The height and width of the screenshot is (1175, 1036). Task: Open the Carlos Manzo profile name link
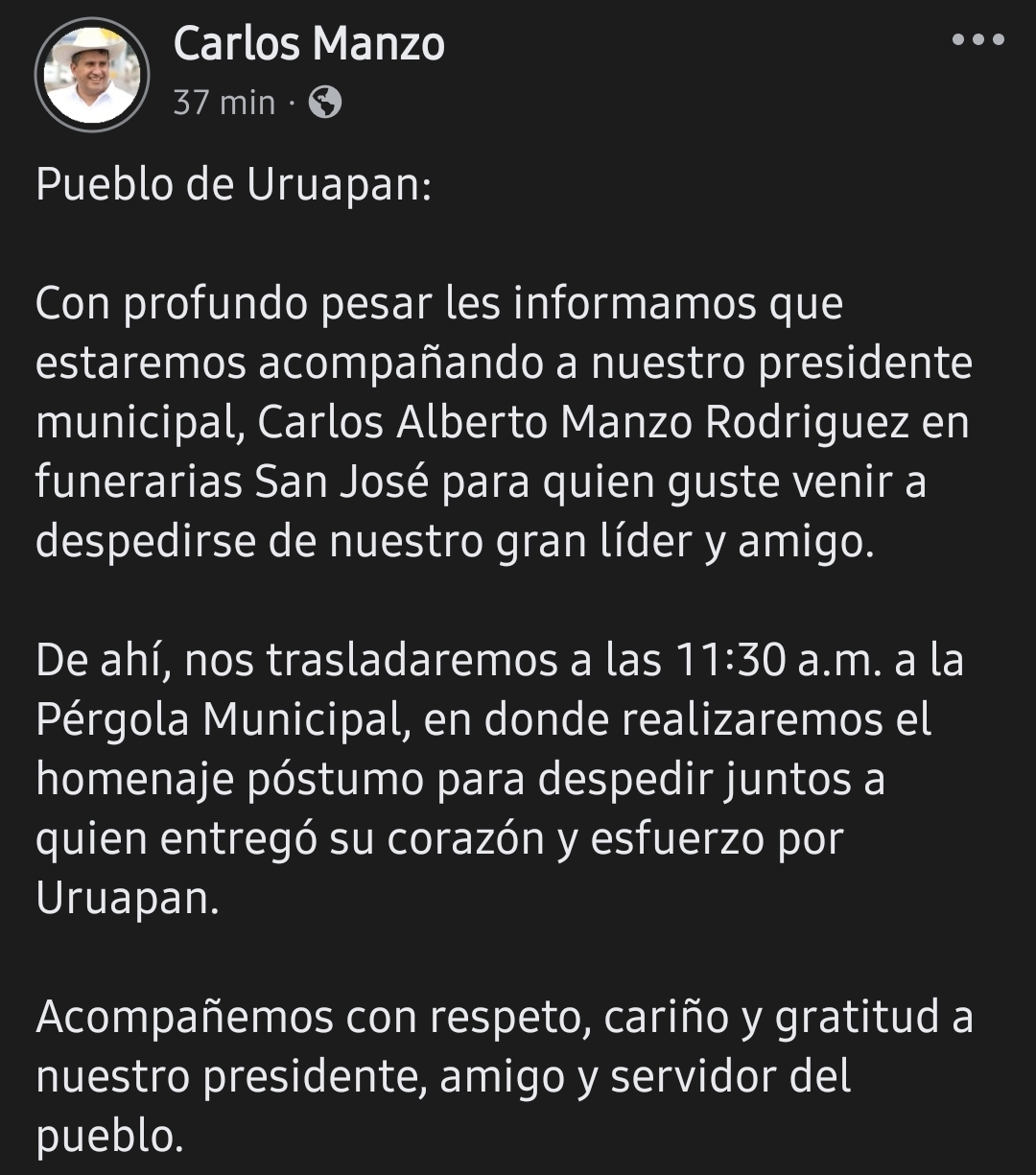click(x=308, y=44)
